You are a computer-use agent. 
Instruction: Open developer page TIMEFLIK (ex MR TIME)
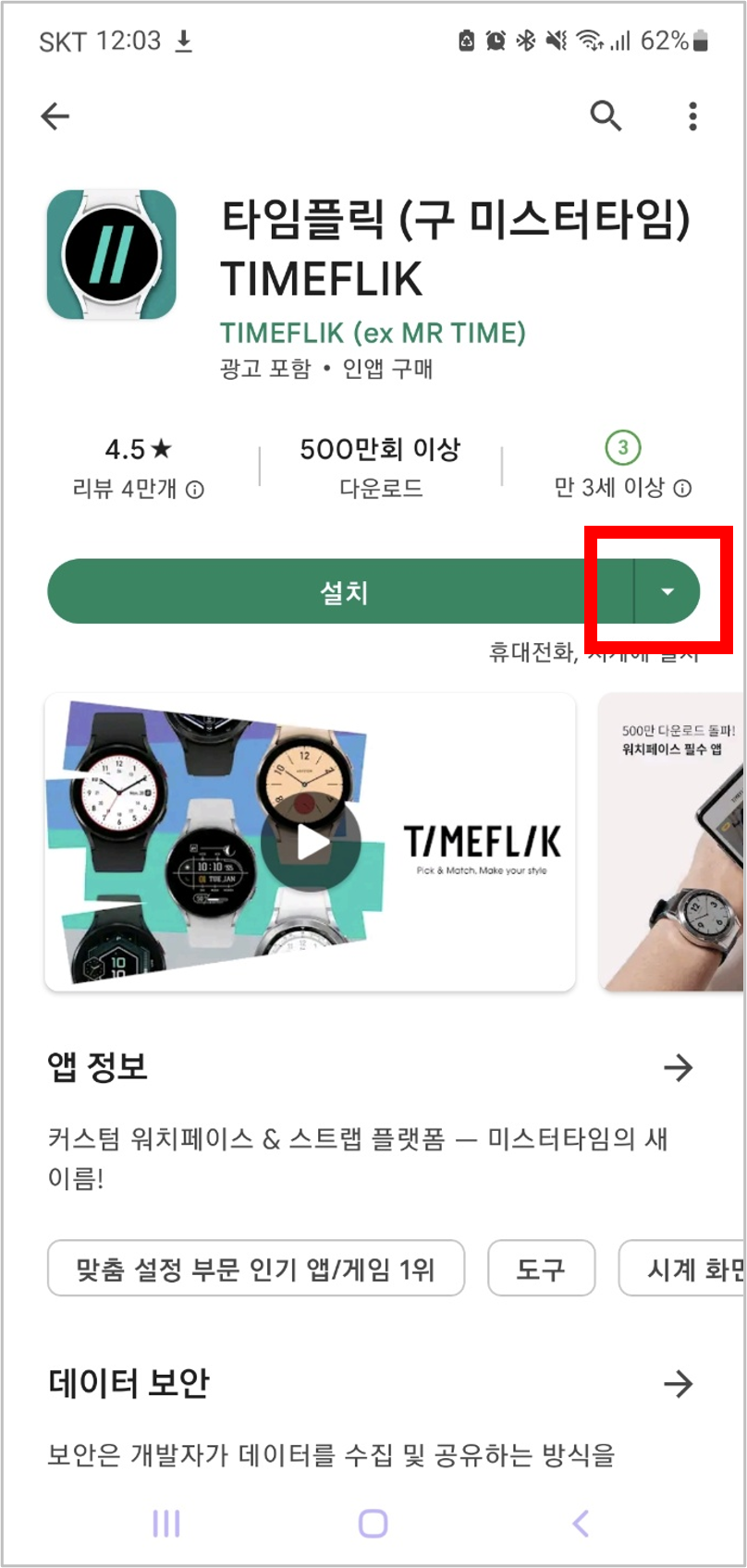coord(373,333)
